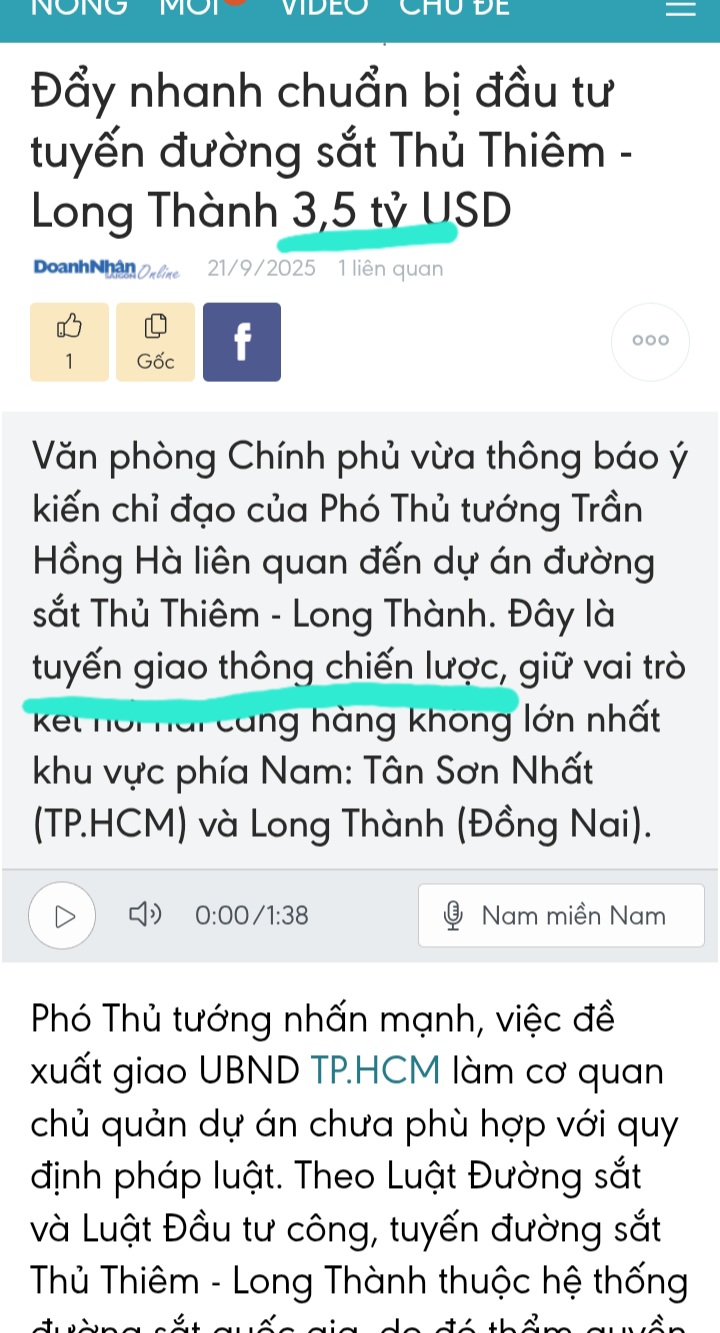Switch to the NÓNG tab

point(79,8)
